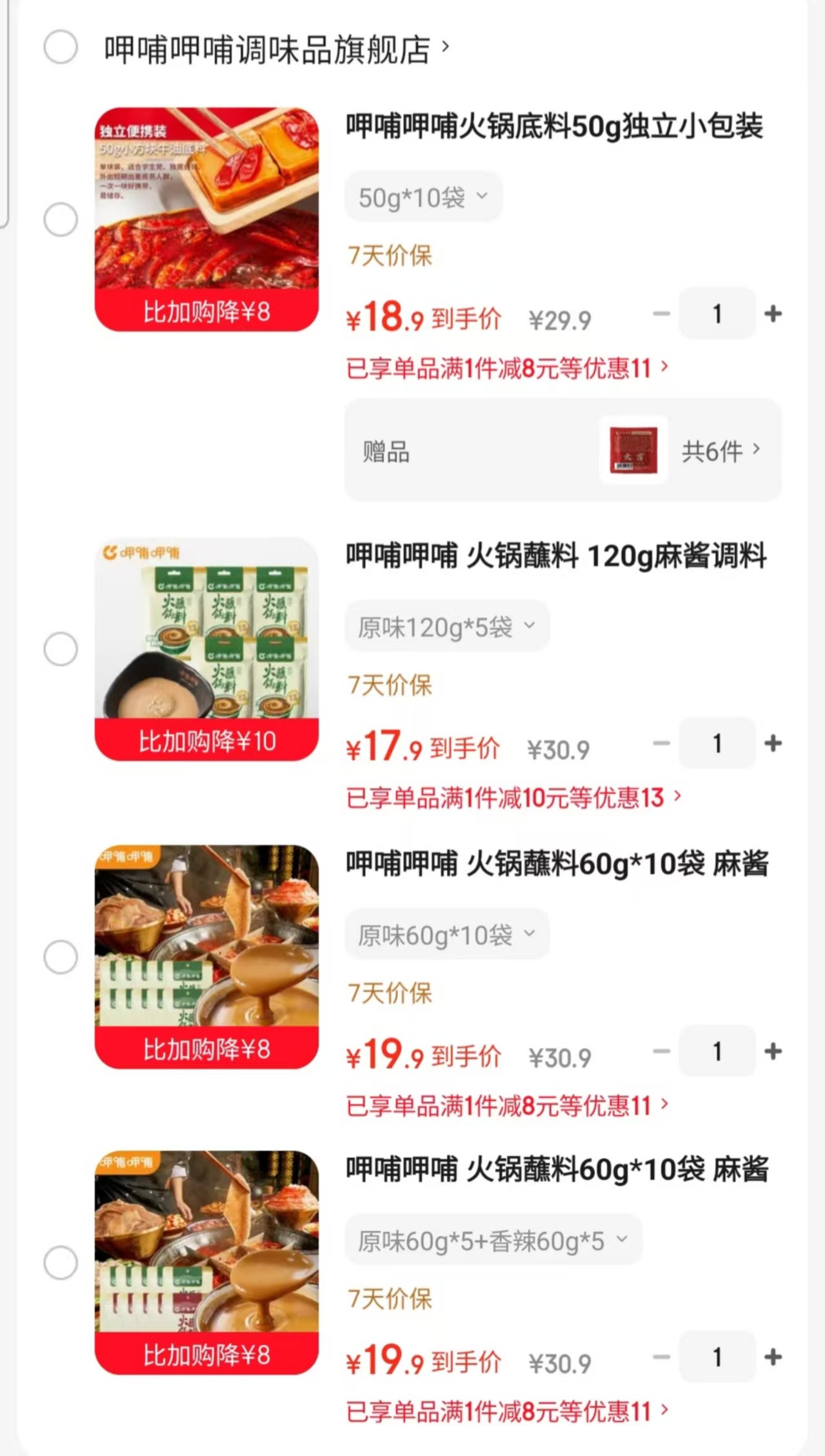Screen dimensions: 825x1456
Task: Change the 原味120g*5袋 specification
Action: [446, 626]
